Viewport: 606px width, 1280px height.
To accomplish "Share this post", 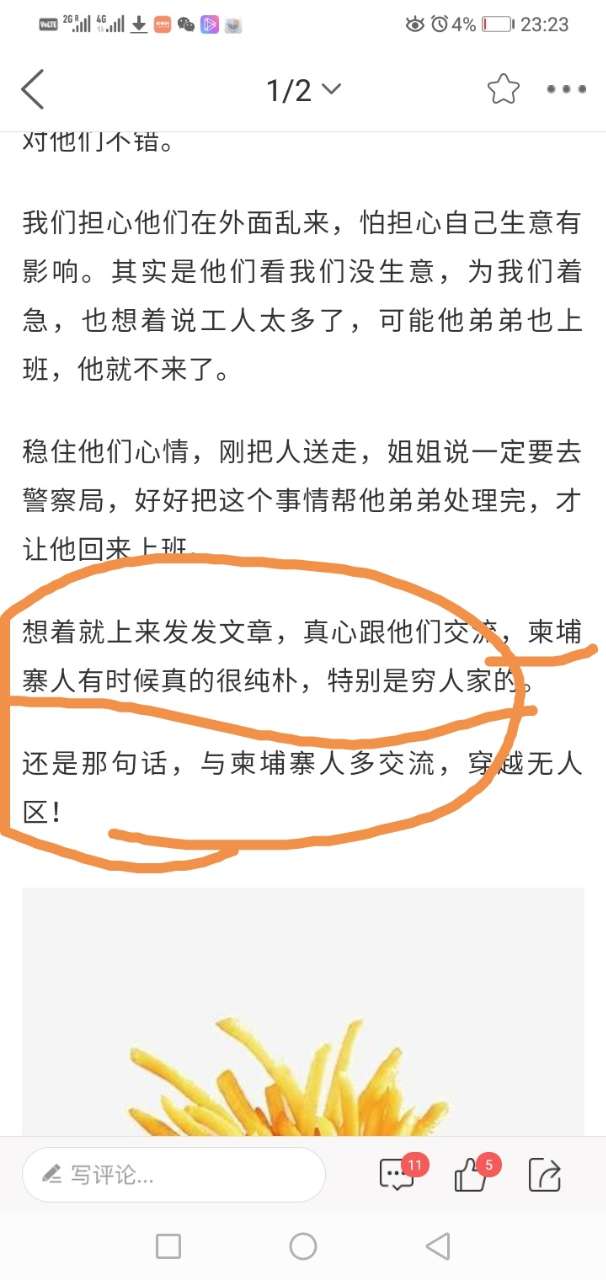I will (545, 1175).
